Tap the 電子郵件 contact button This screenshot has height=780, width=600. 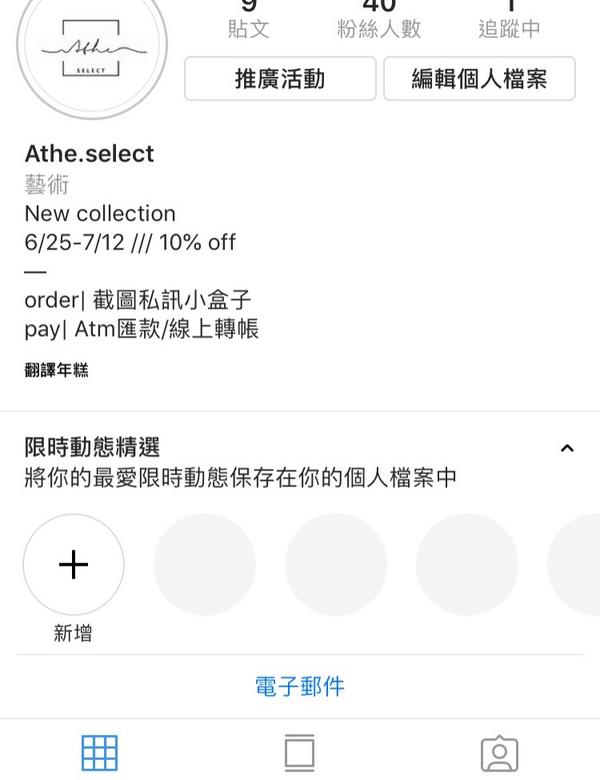[x=300, y=687]
